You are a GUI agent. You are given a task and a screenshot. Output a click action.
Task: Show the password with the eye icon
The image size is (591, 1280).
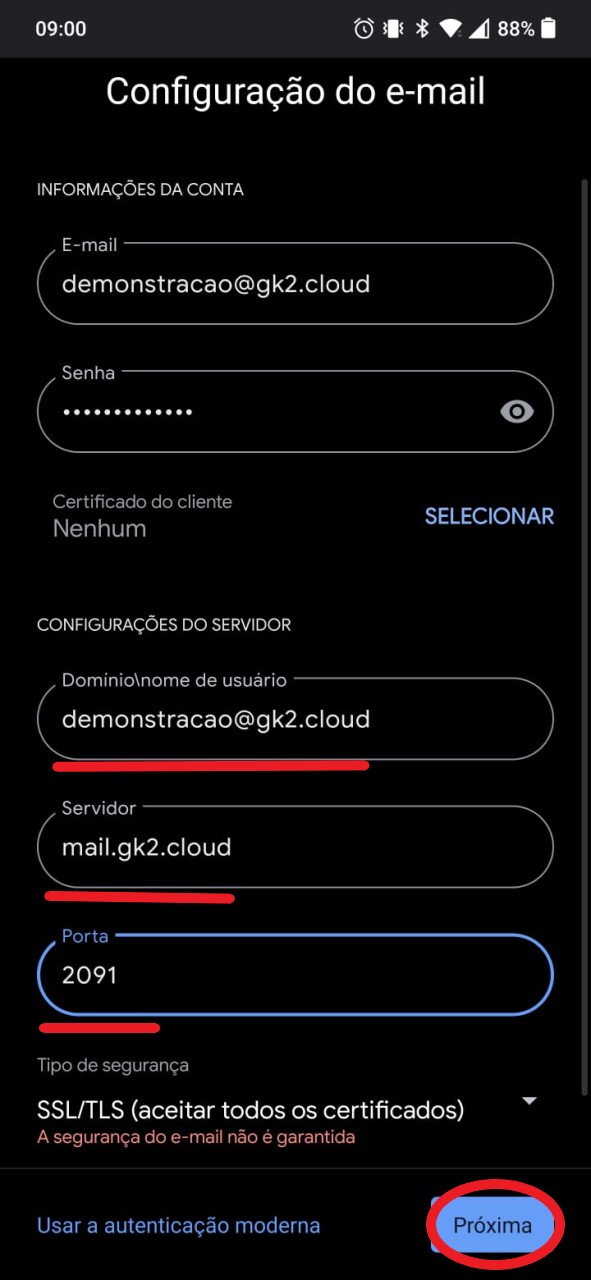point(517,411)
